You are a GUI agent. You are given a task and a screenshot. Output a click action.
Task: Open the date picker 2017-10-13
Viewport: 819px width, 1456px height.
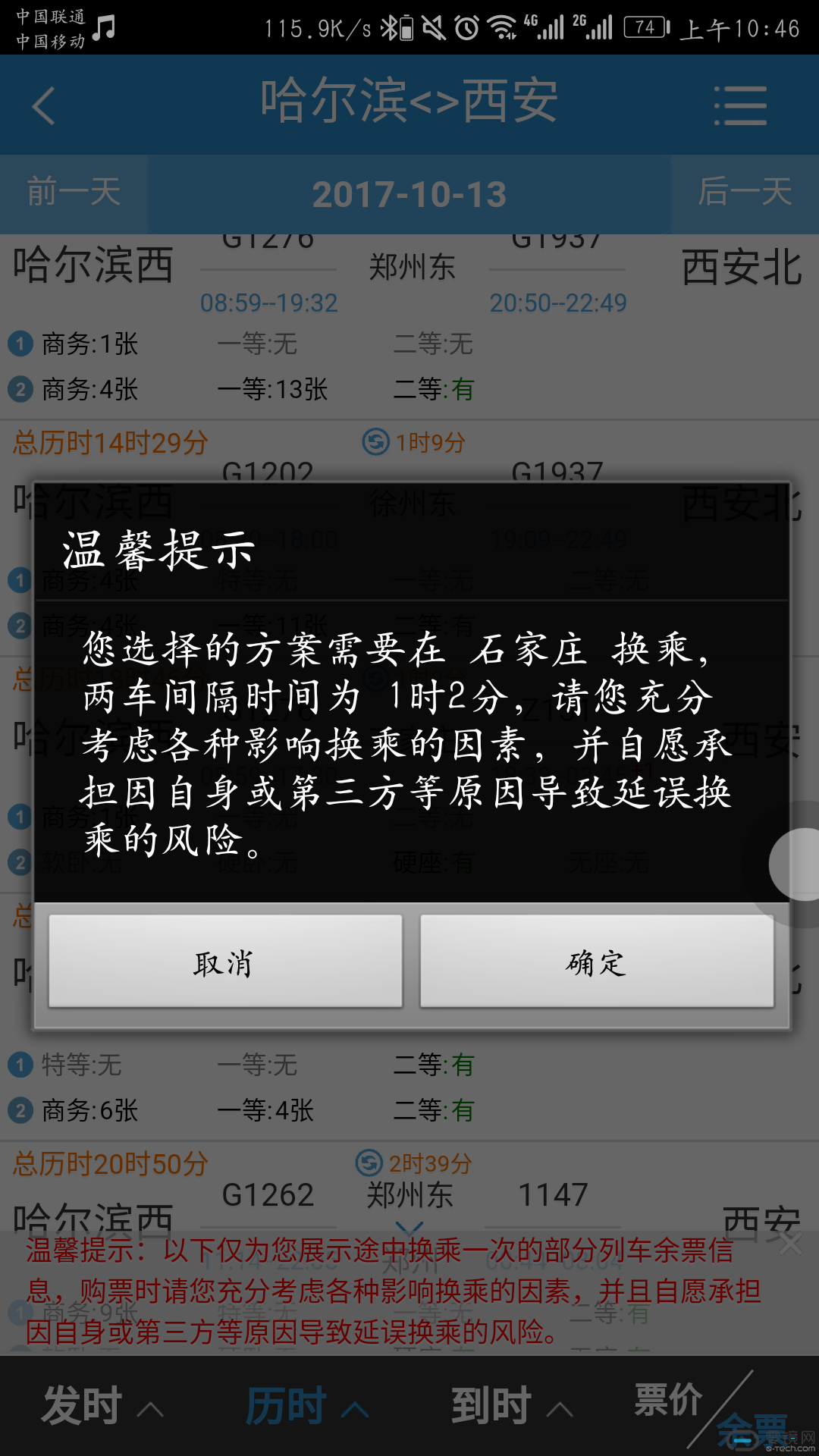tap(409, 195)
